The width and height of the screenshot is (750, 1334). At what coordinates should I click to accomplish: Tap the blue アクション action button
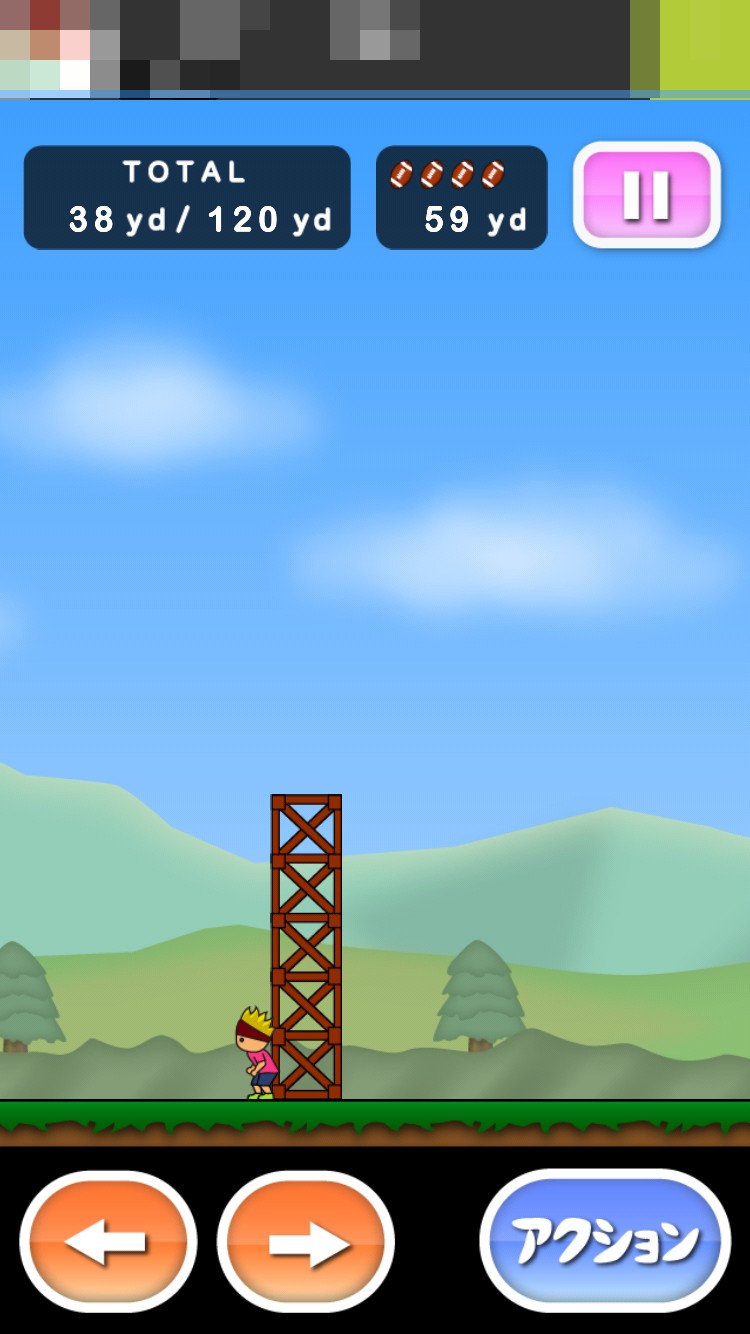(605, 1241)
